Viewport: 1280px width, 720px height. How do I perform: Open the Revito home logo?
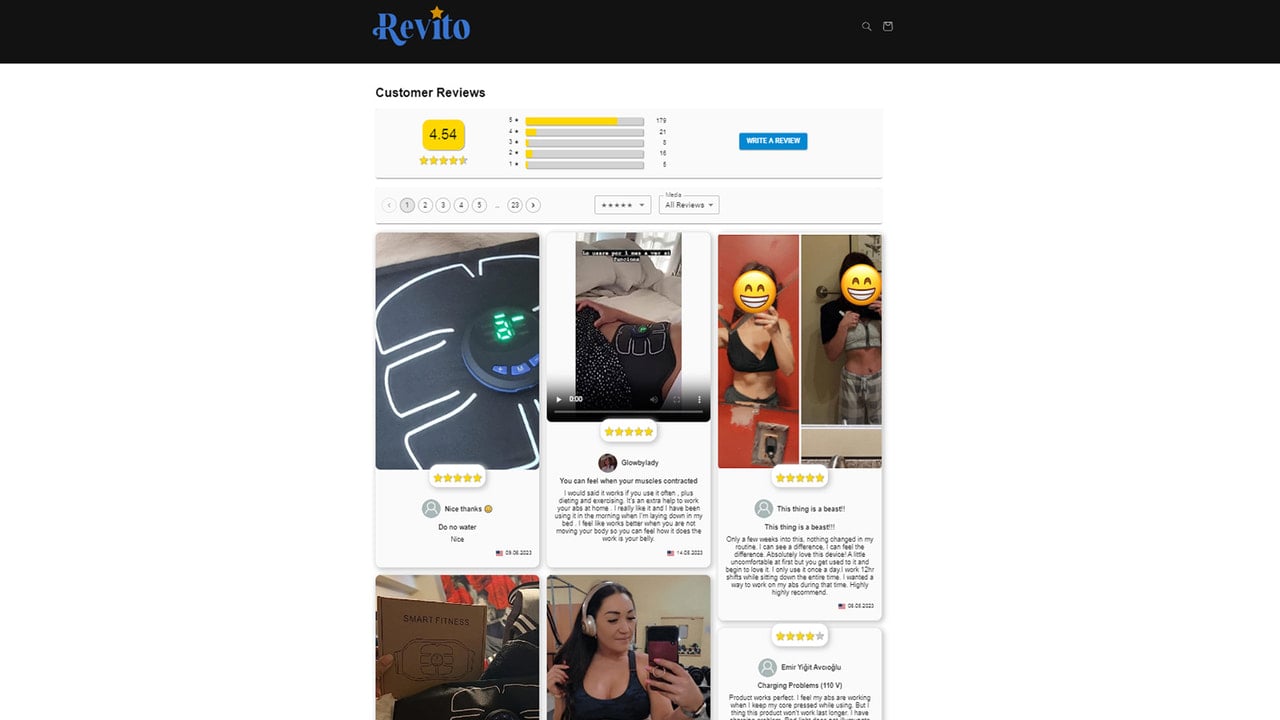coord(421,27)
